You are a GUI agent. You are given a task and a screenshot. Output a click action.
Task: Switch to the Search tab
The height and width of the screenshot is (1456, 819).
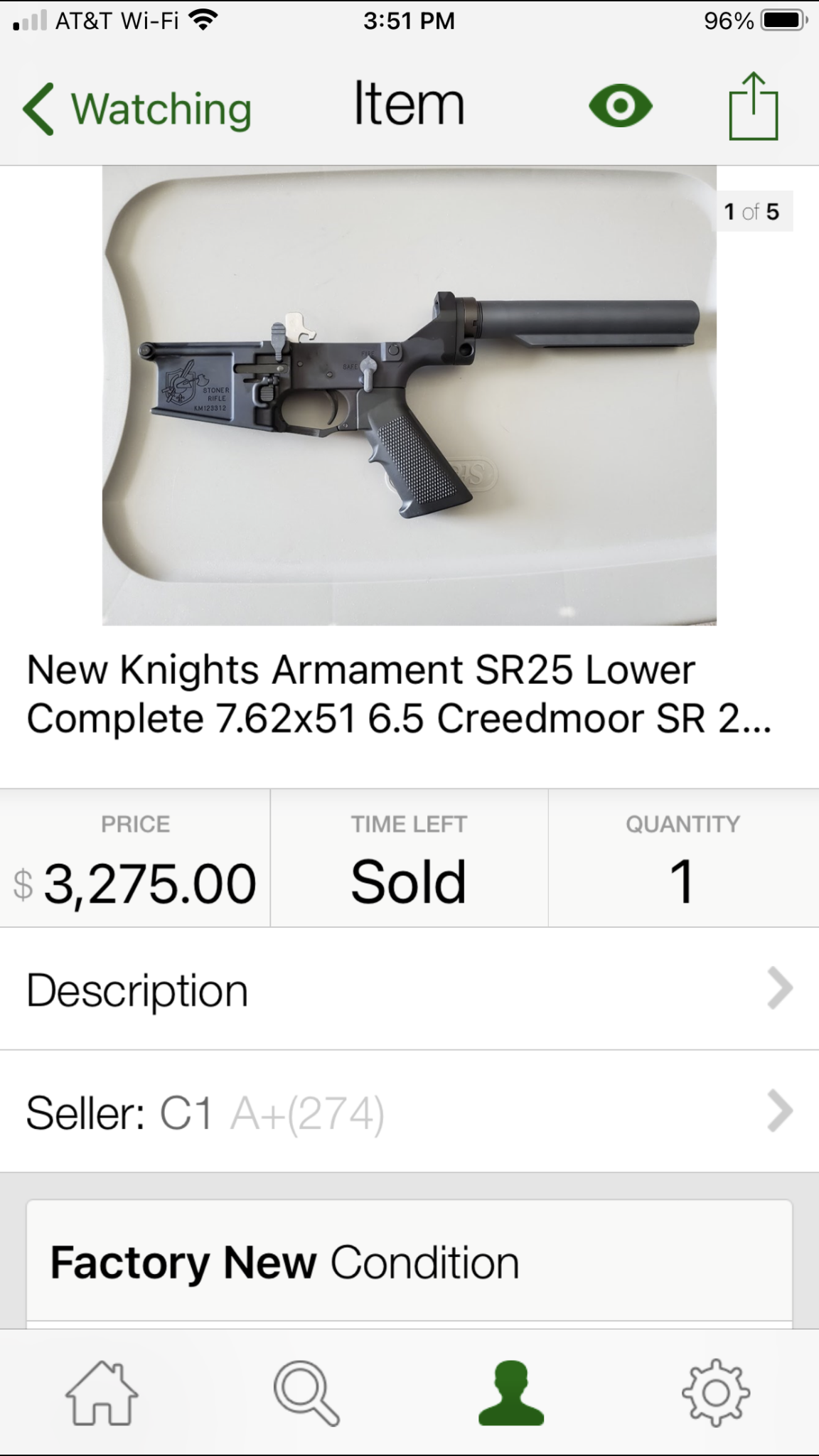pos(306,1393)
